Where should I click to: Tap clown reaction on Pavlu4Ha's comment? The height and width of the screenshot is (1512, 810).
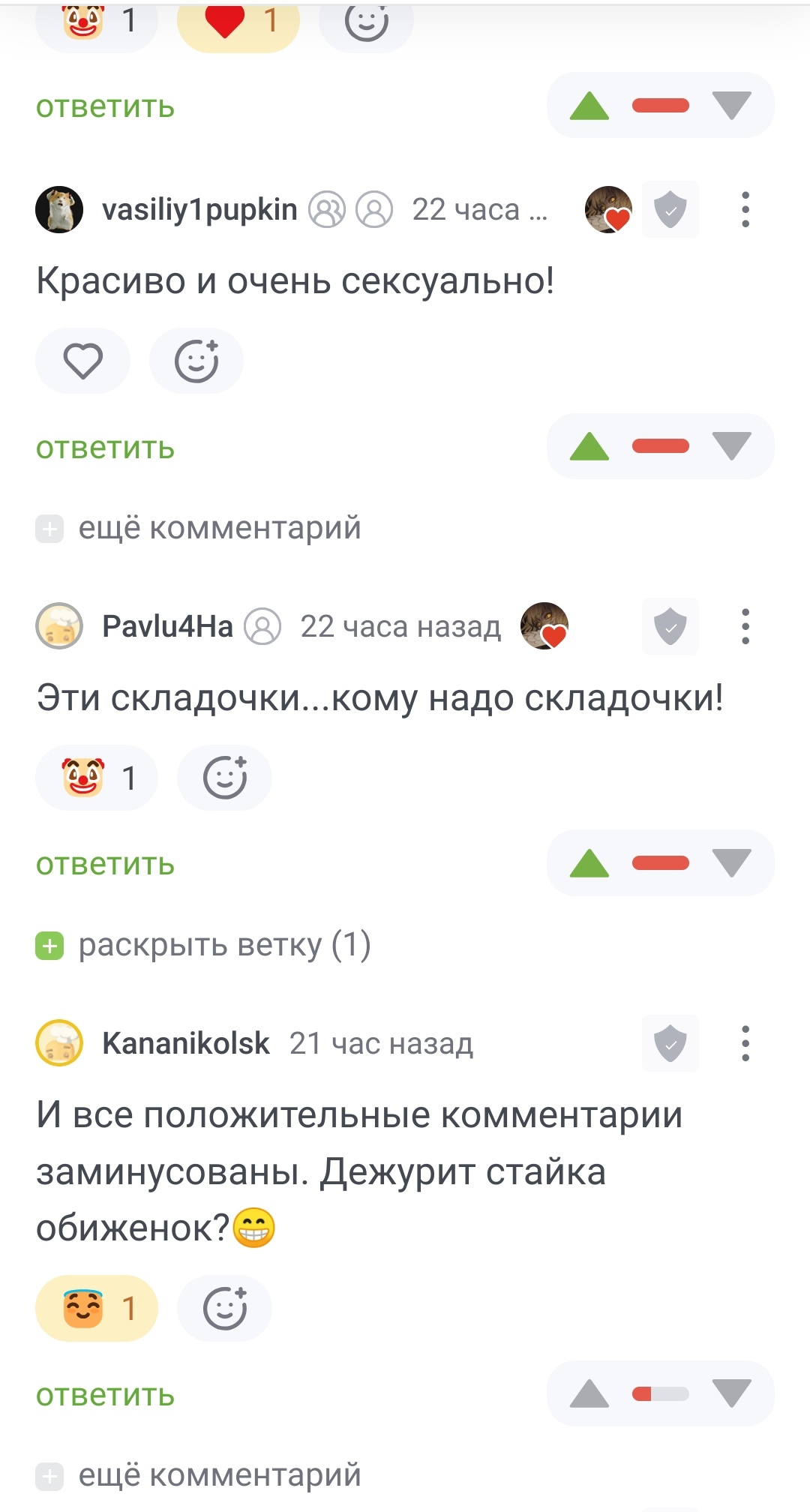pos(97,778)
